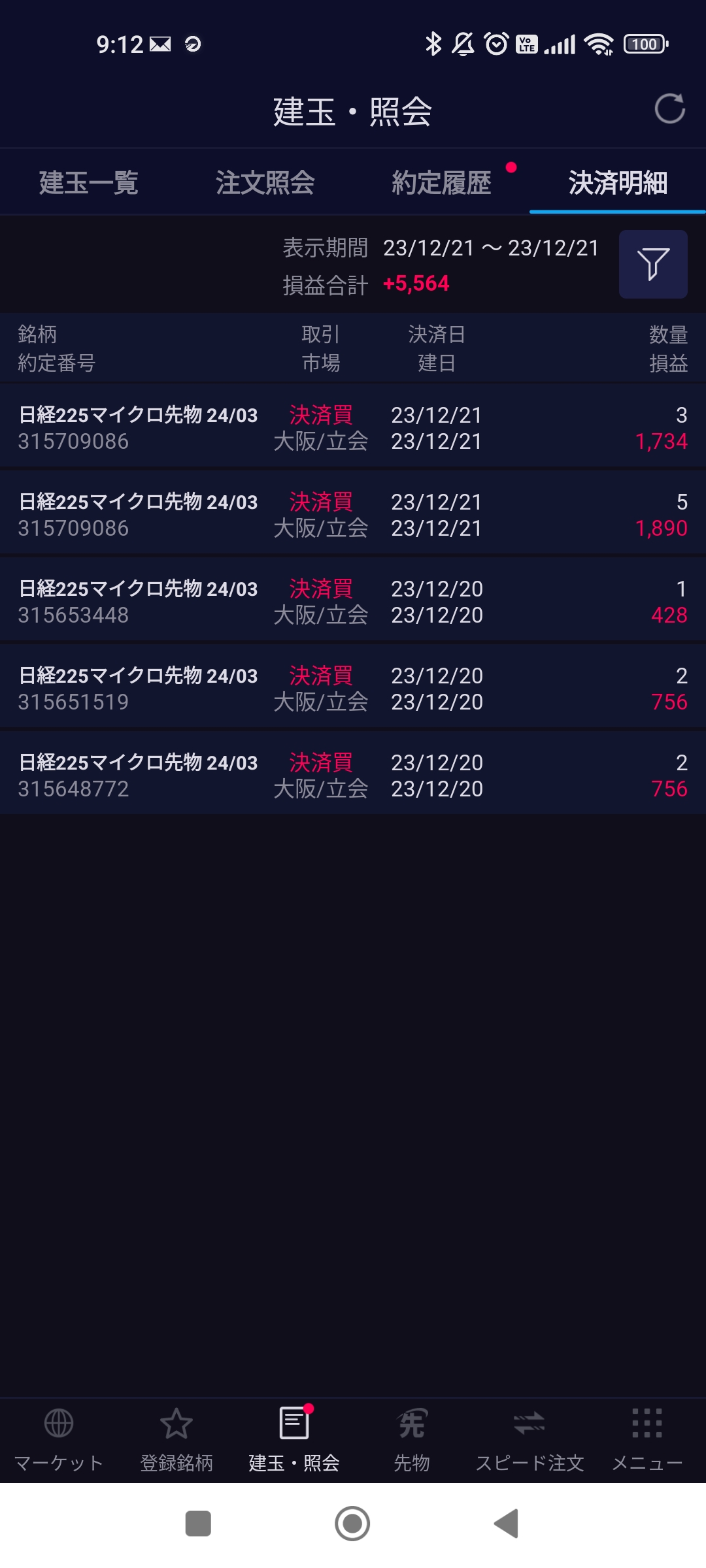Switch to the 建玉一覧 tab
Viewport: 706px width, 1568px height.
click(x=88, y=182)
